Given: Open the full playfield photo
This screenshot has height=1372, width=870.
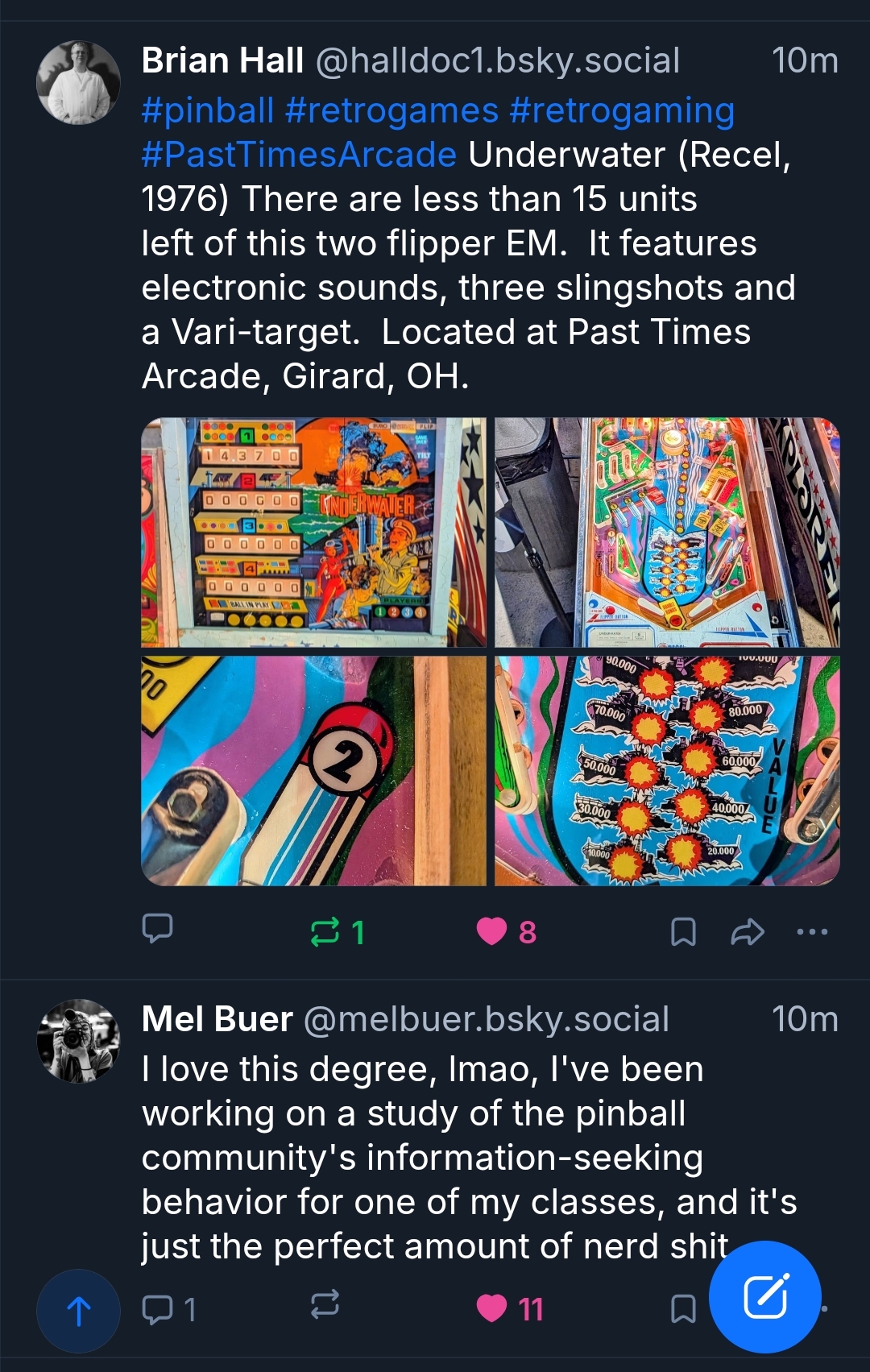Looking at the screenshot, I should pyautogui.click(x=666, y=532).
